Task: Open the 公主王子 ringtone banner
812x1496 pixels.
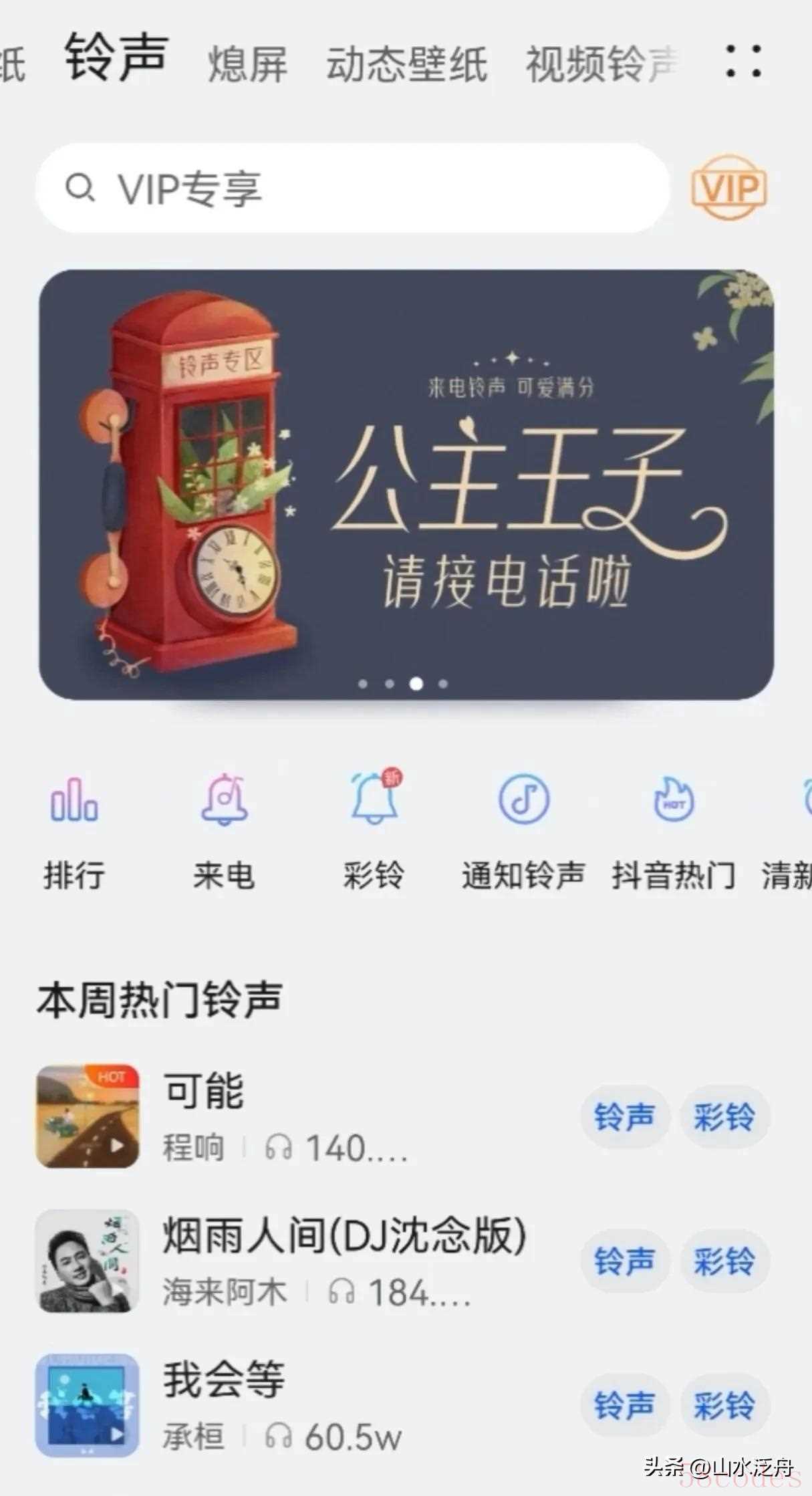Action: [x=406, y=485]
